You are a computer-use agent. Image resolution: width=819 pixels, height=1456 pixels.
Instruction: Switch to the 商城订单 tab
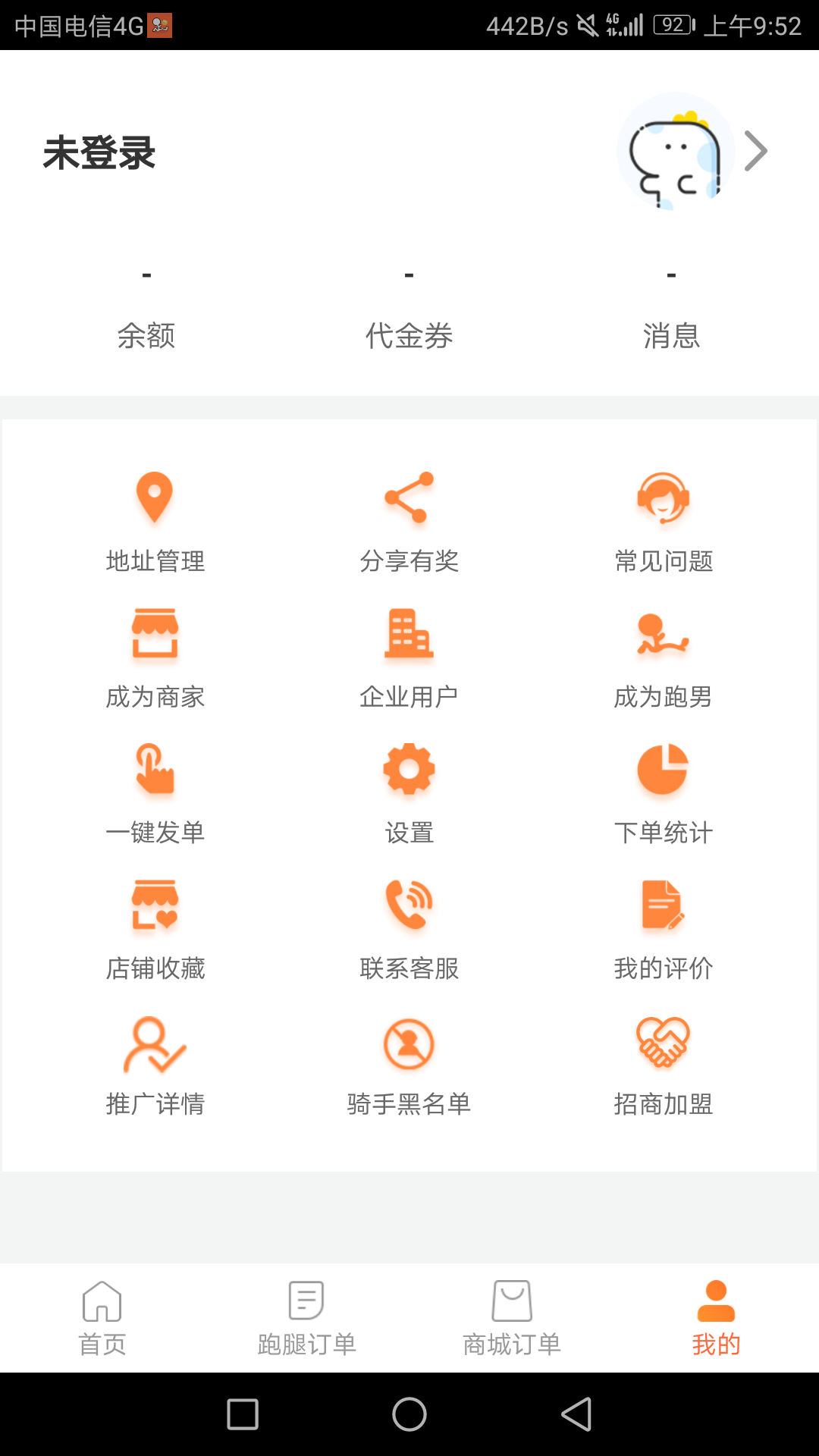pos(512,1318)
